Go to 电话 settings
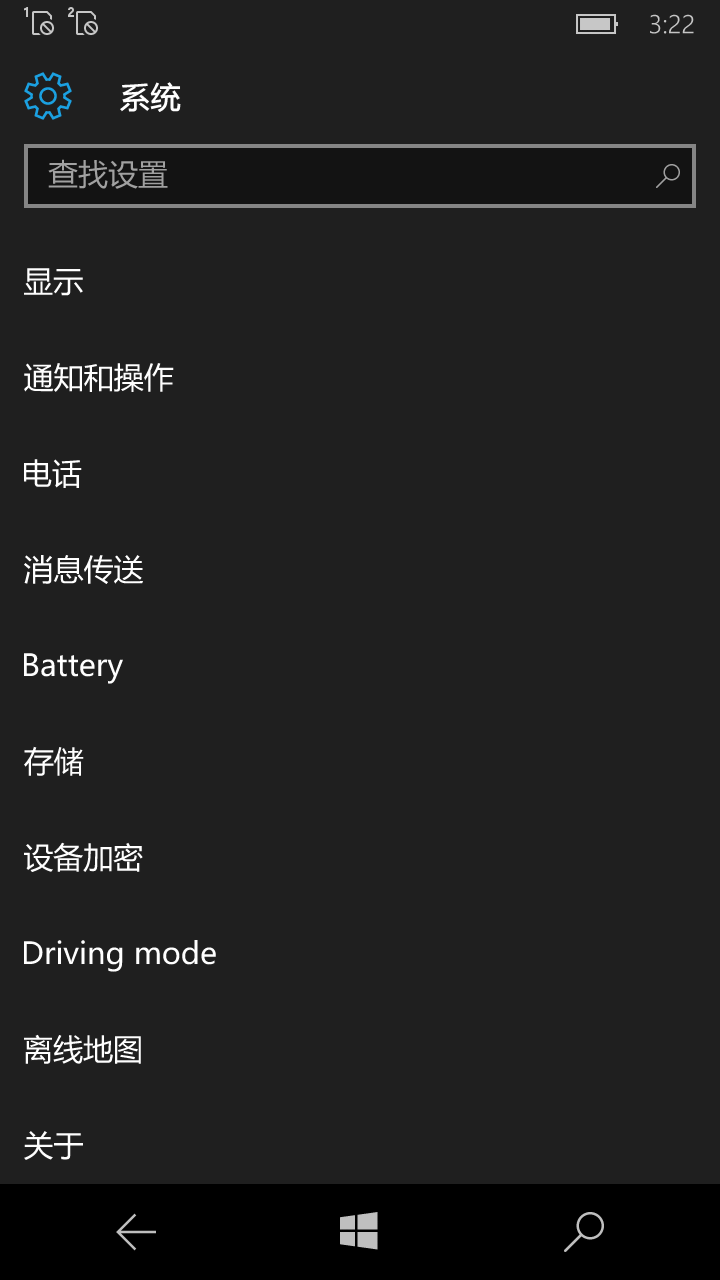 click(360, 474)
